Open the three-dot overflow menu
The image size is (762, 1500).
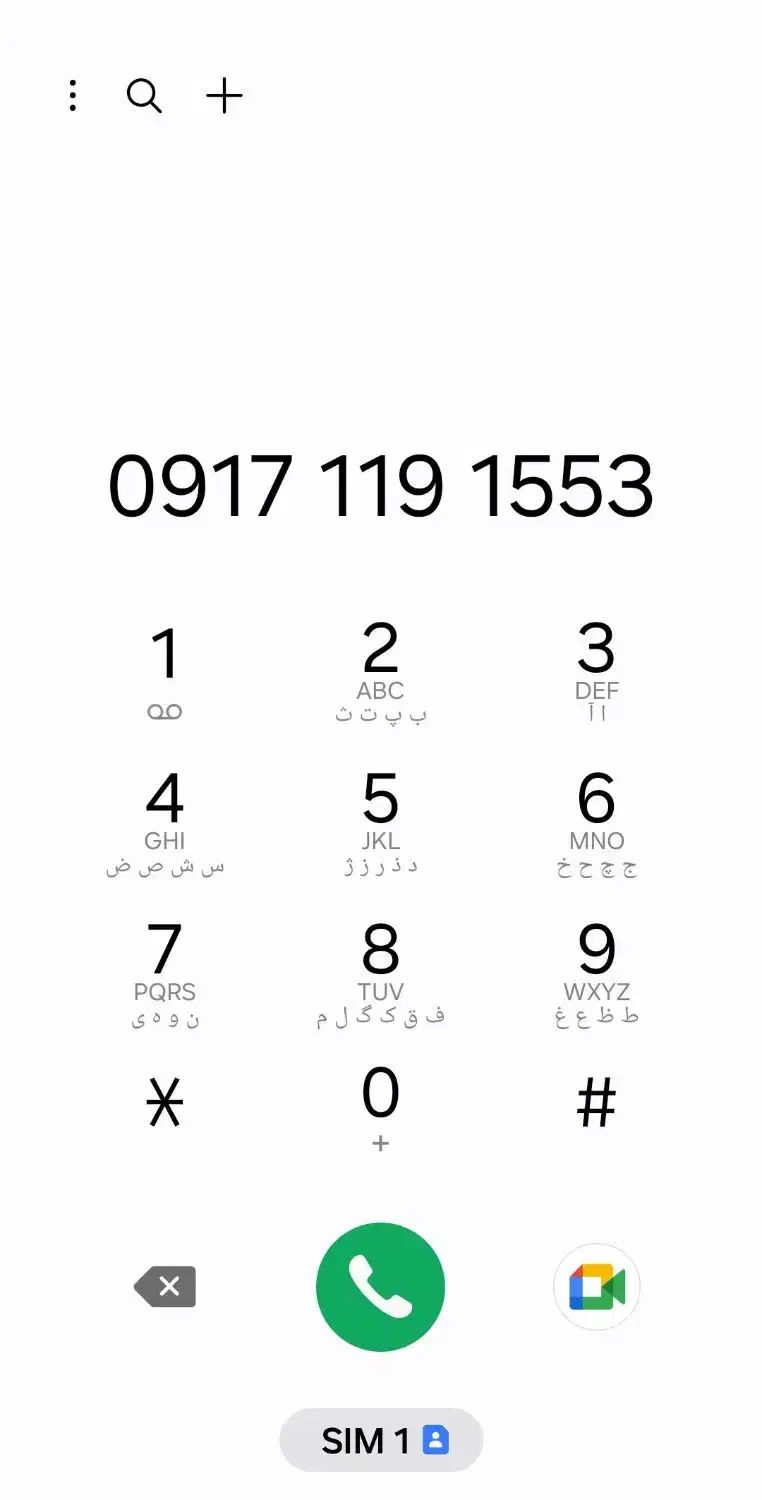coord(72,96)
